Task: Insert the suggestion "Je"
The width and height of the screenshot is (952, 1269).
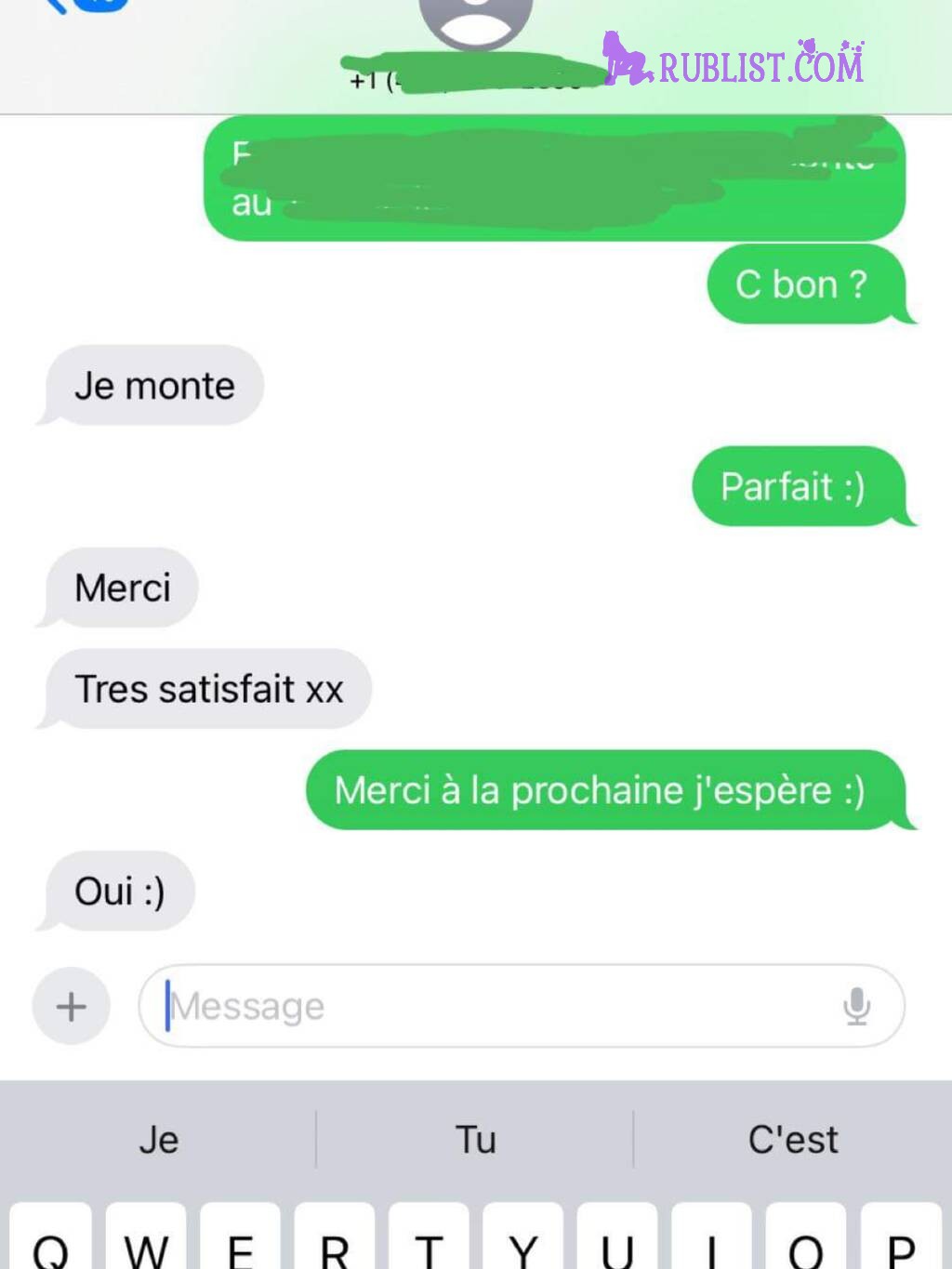Action: (x=159, y=1140)
